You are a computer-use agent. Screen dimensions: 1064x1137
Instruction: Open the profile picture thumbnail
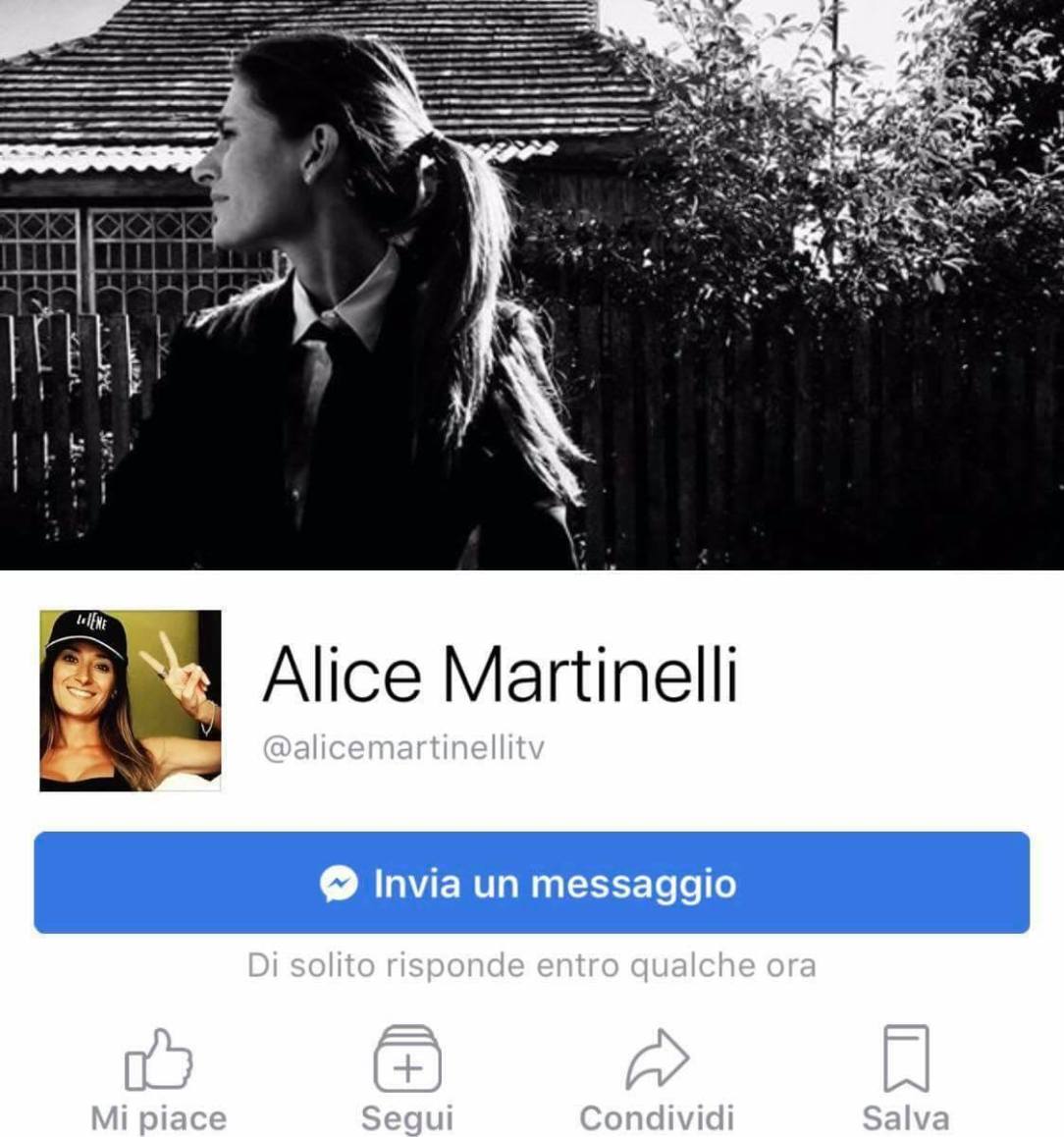[131, 700]
